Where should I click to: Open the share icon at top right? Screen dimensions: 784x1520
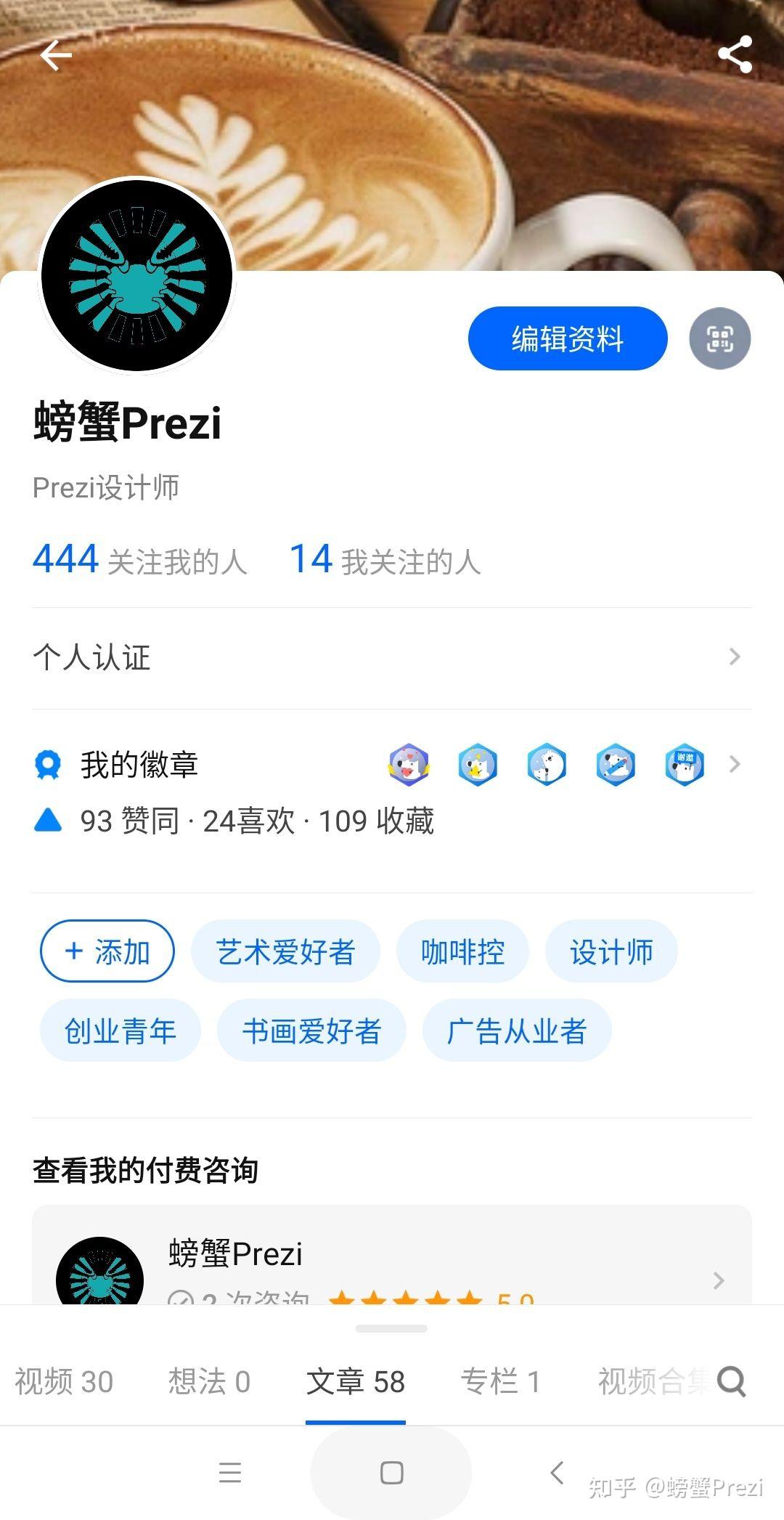coord(735,54)
